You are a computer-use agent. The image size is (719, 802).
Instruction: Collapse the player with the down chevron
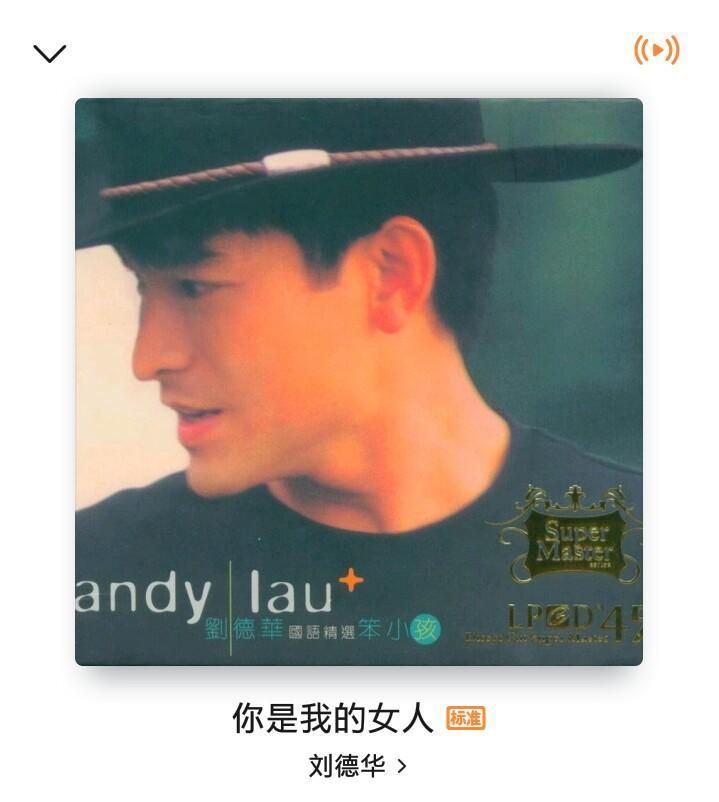[x=49, y=53]
